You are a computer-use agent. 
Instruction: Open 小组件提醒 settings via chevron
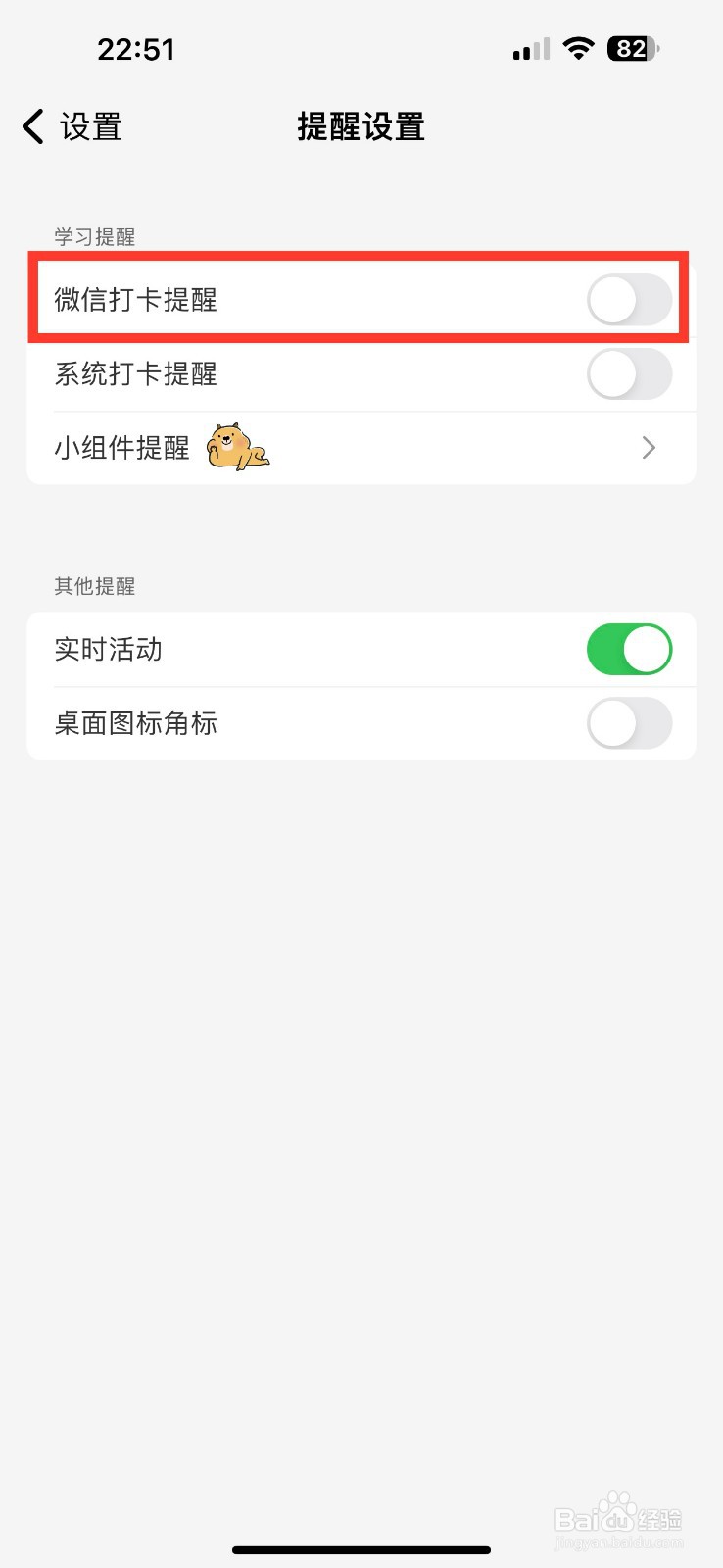click(648, 447)
